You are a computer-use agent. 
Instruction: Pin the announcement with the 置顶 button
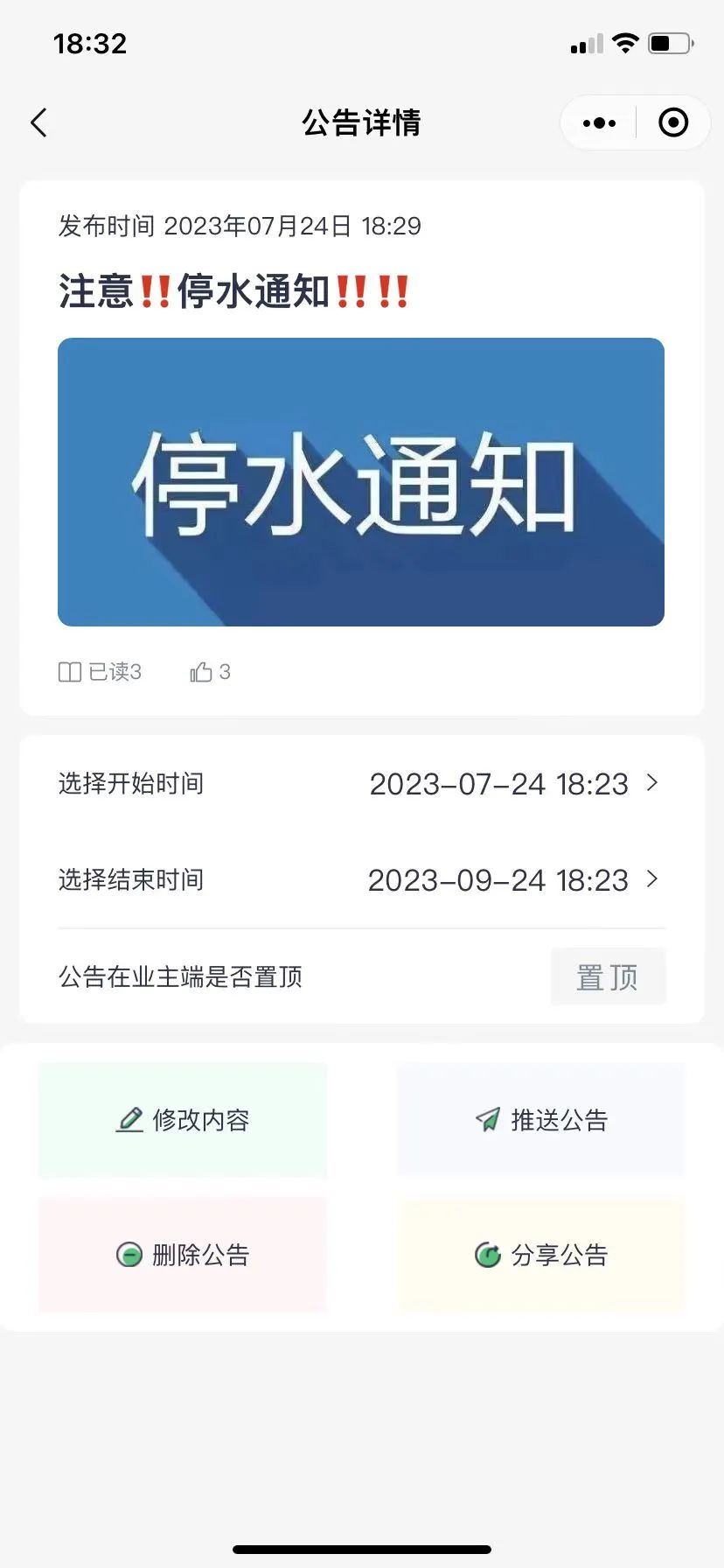[x=608, y=976]
